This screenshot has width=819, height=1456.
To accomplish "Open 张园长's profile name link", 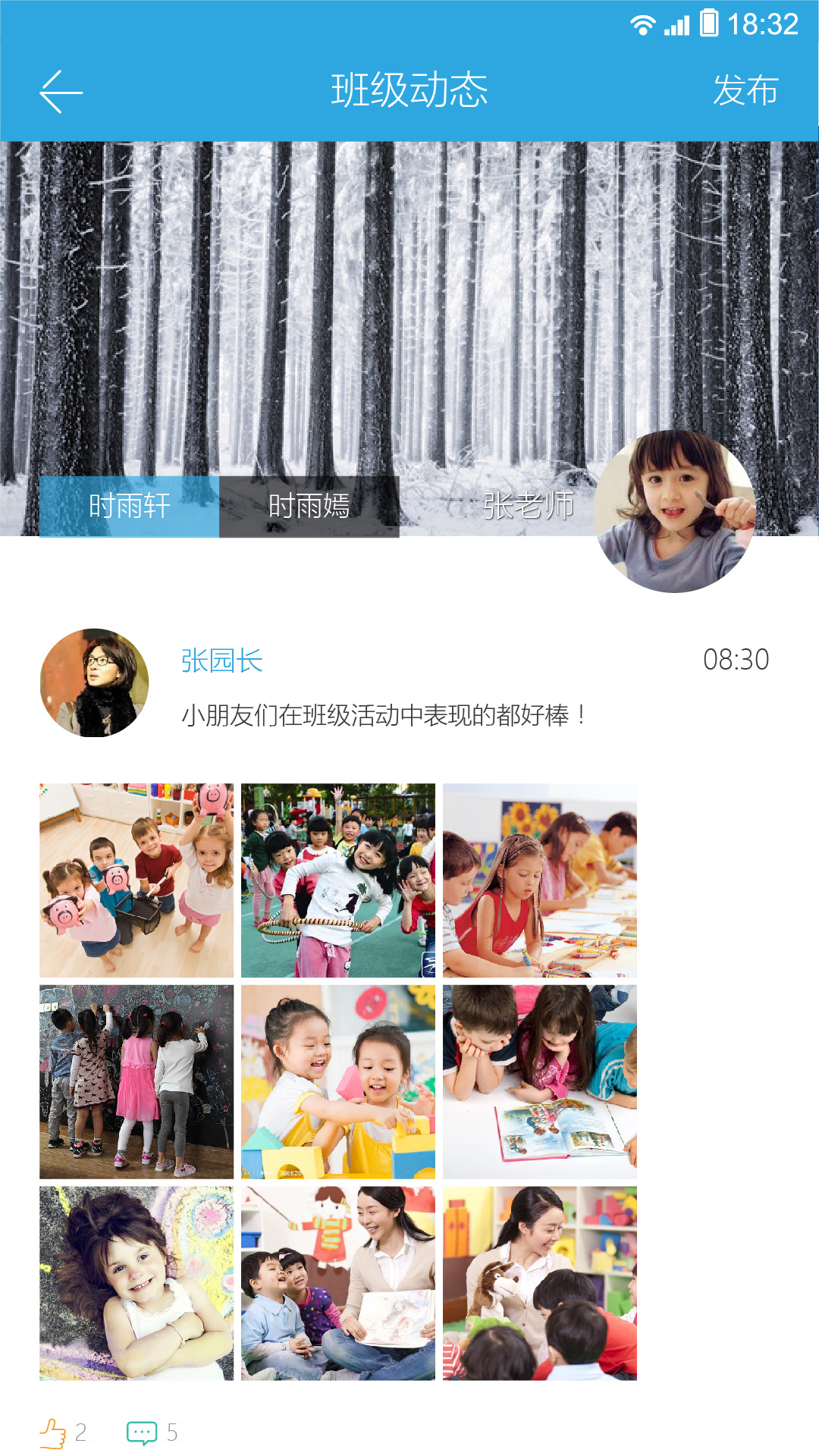I will tap(221, 661).
